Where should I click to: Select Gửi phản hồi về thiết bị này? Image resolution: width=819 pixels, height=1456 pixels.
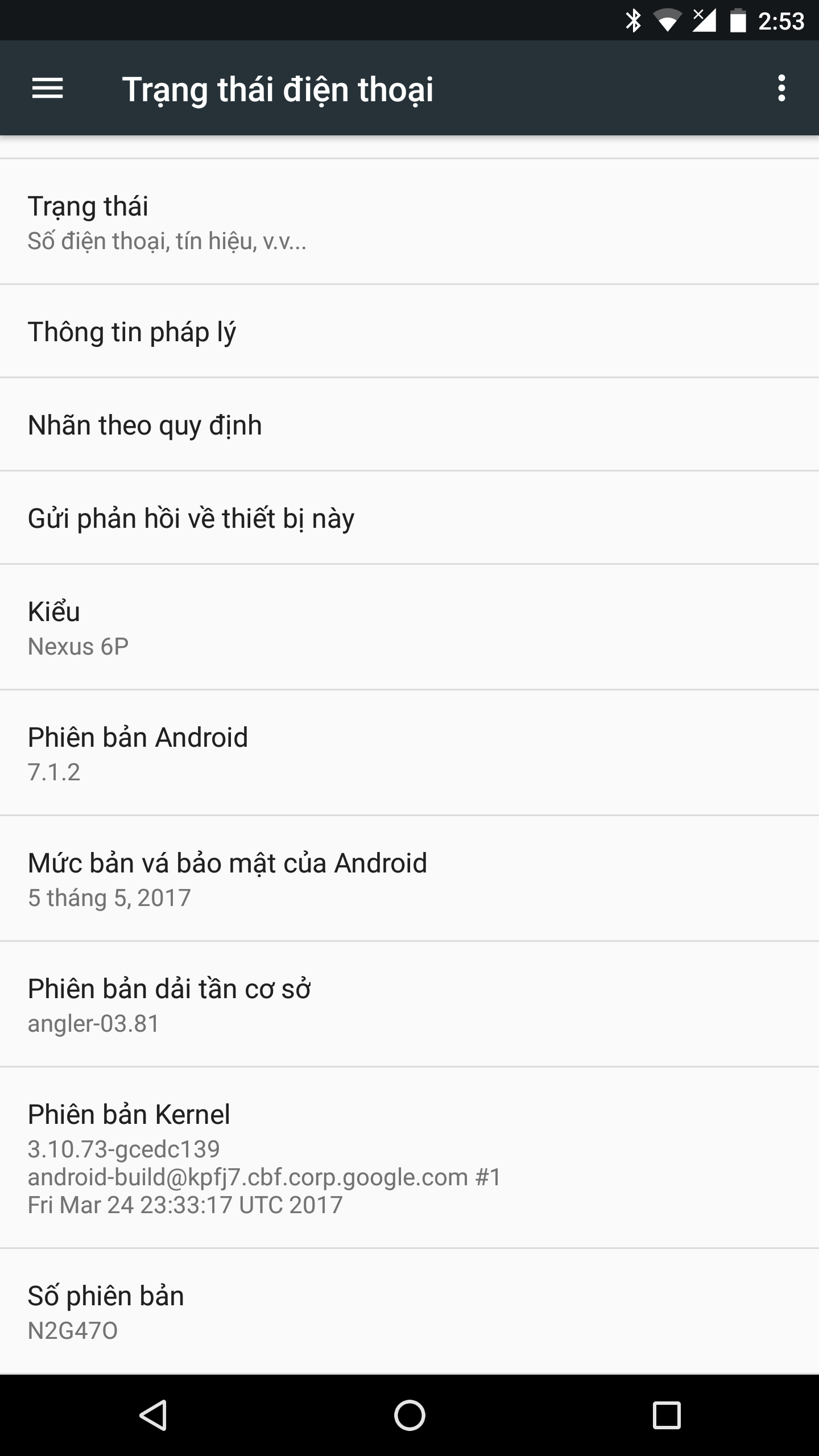(x=409, y=518)
